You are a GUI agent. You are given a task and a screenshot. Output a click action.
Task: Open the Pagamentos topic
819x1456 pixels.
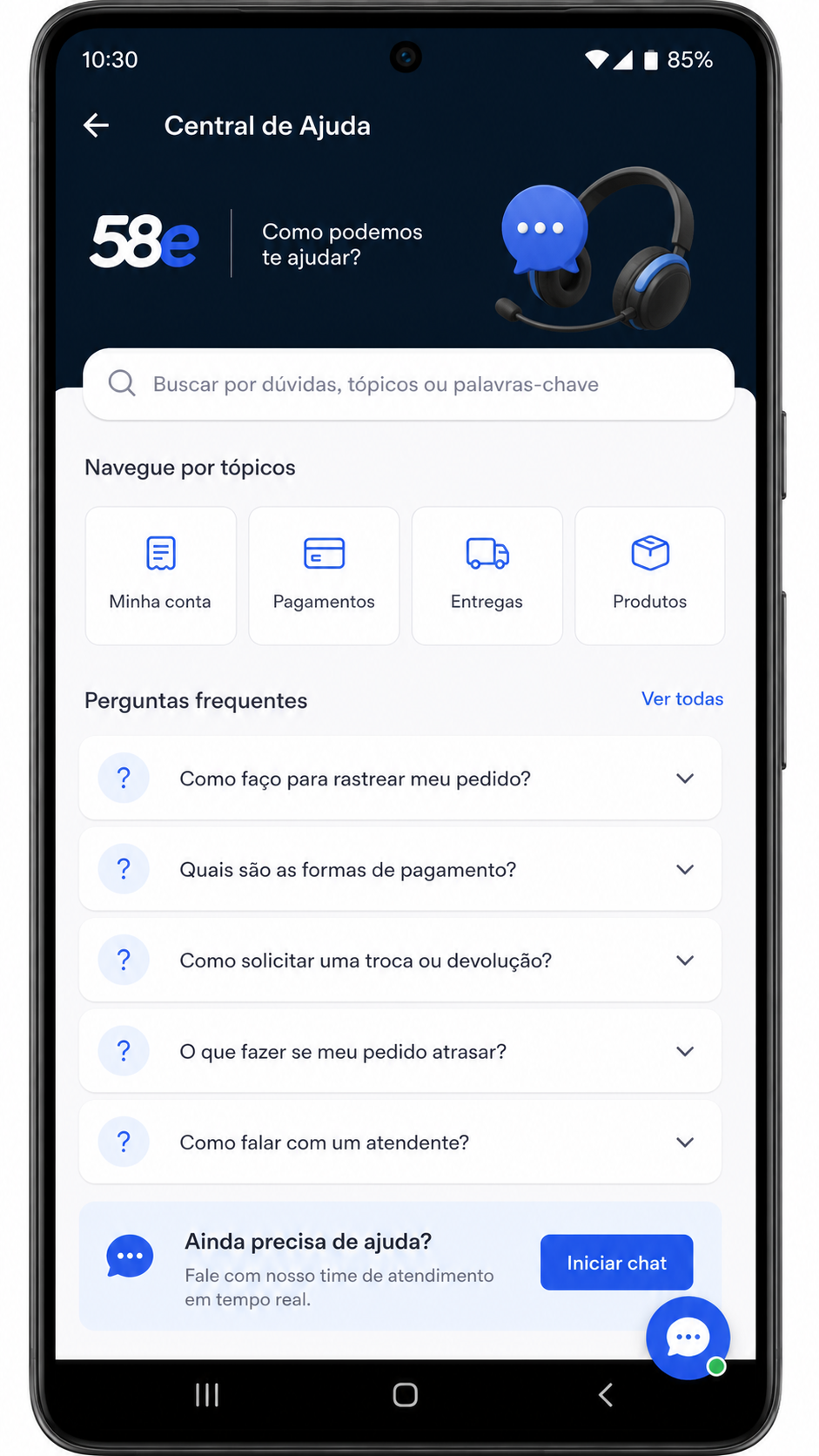(324, 576)
